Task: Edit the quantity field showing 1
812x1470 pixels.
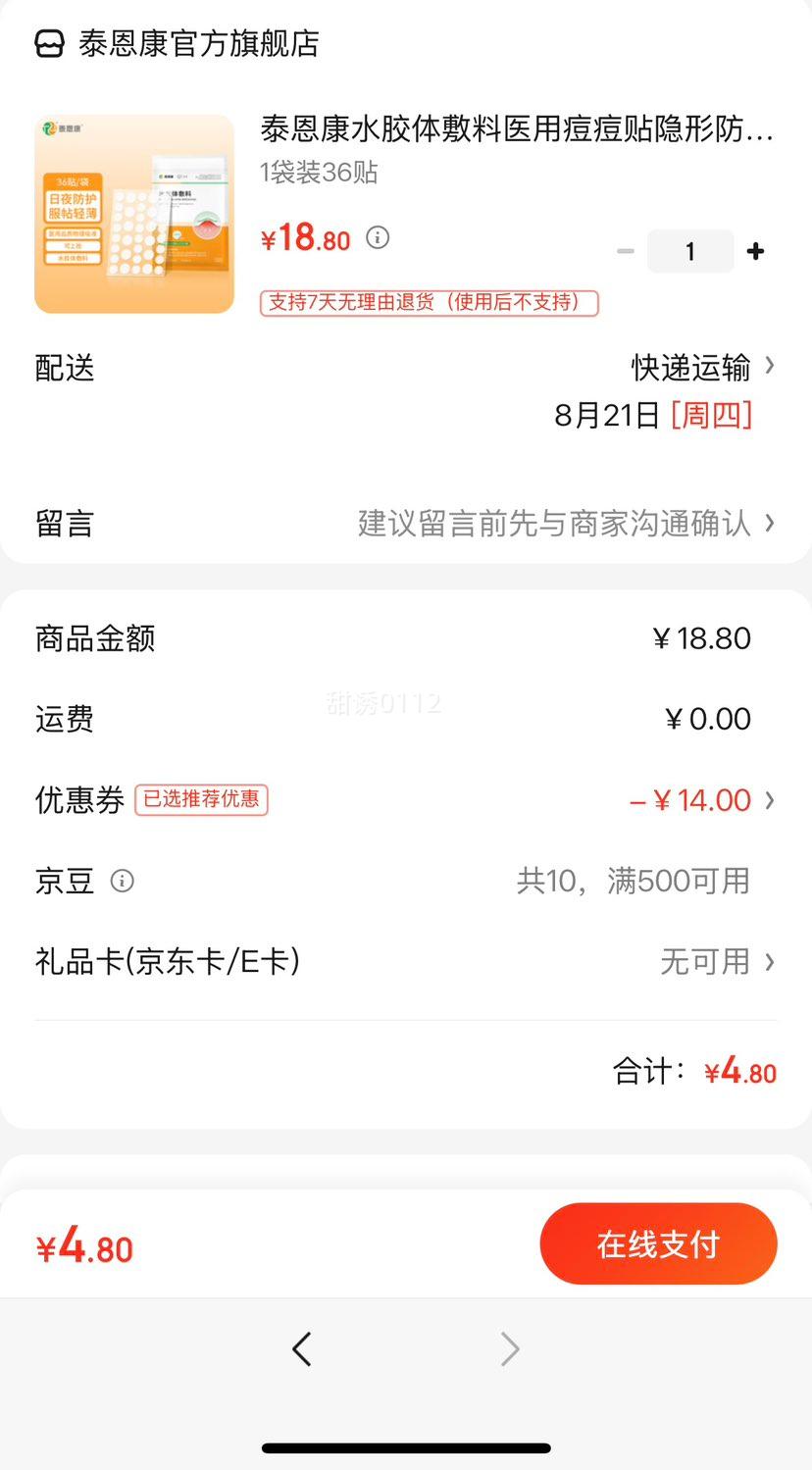Action: [x=690, y=252]
